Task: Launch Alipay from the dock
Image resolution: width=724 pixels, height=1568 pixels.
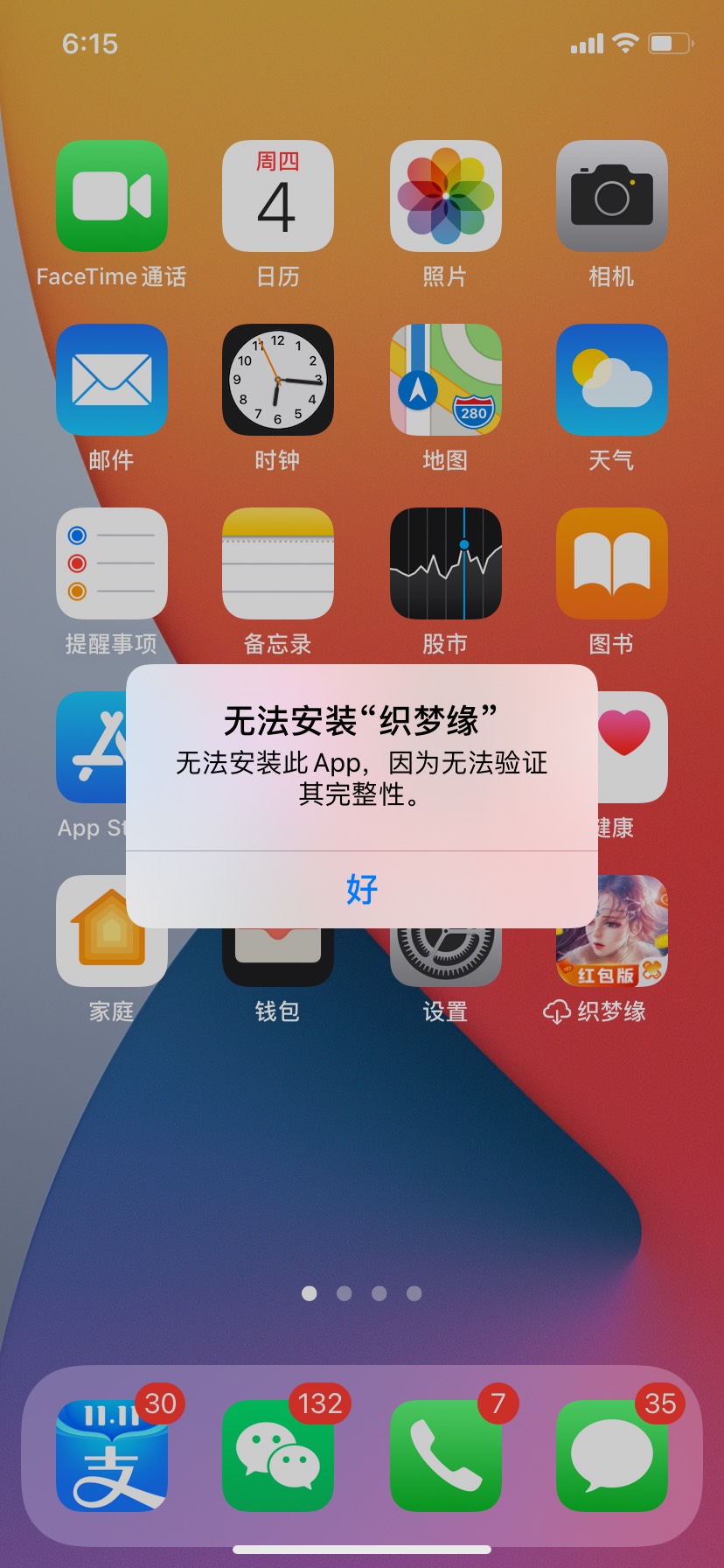Action: point(112,1456)
